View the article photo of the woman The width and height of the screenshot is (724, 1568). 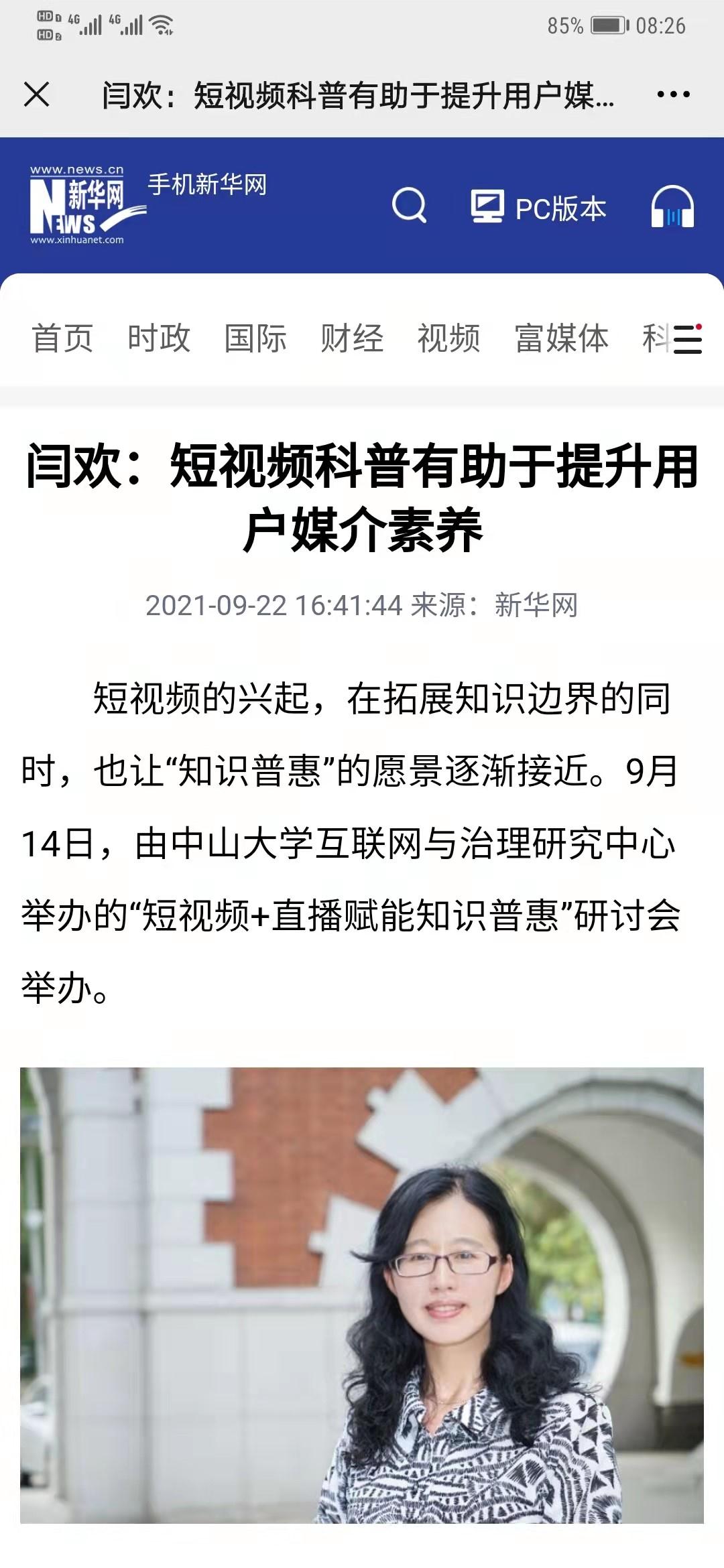tap(362, 1295)
